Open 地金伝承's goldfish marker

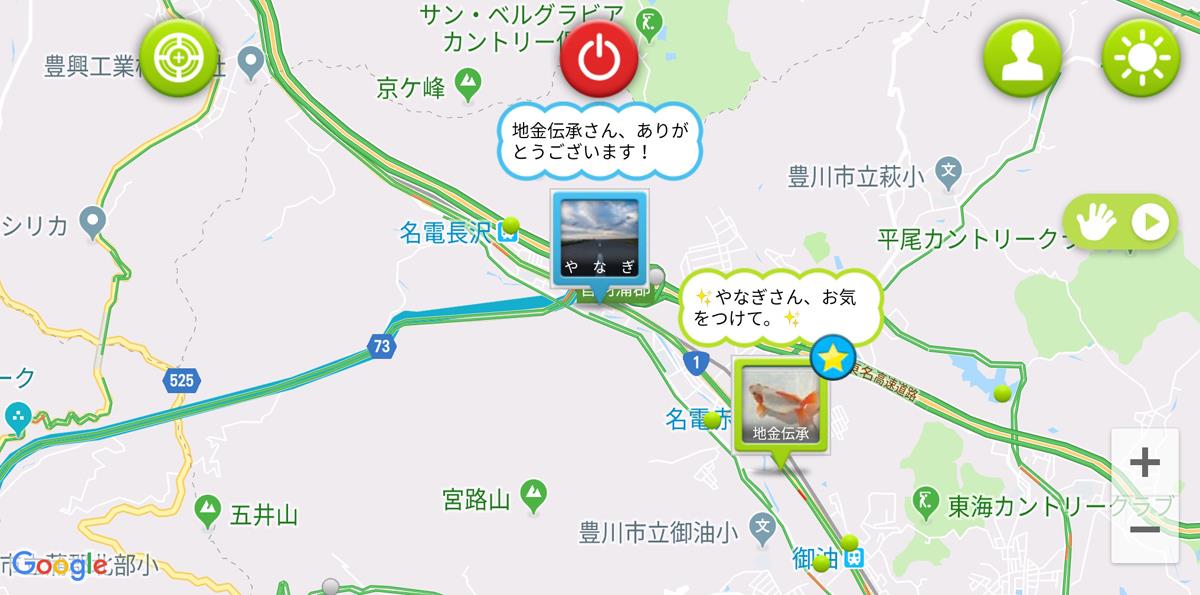click(781, 405)
